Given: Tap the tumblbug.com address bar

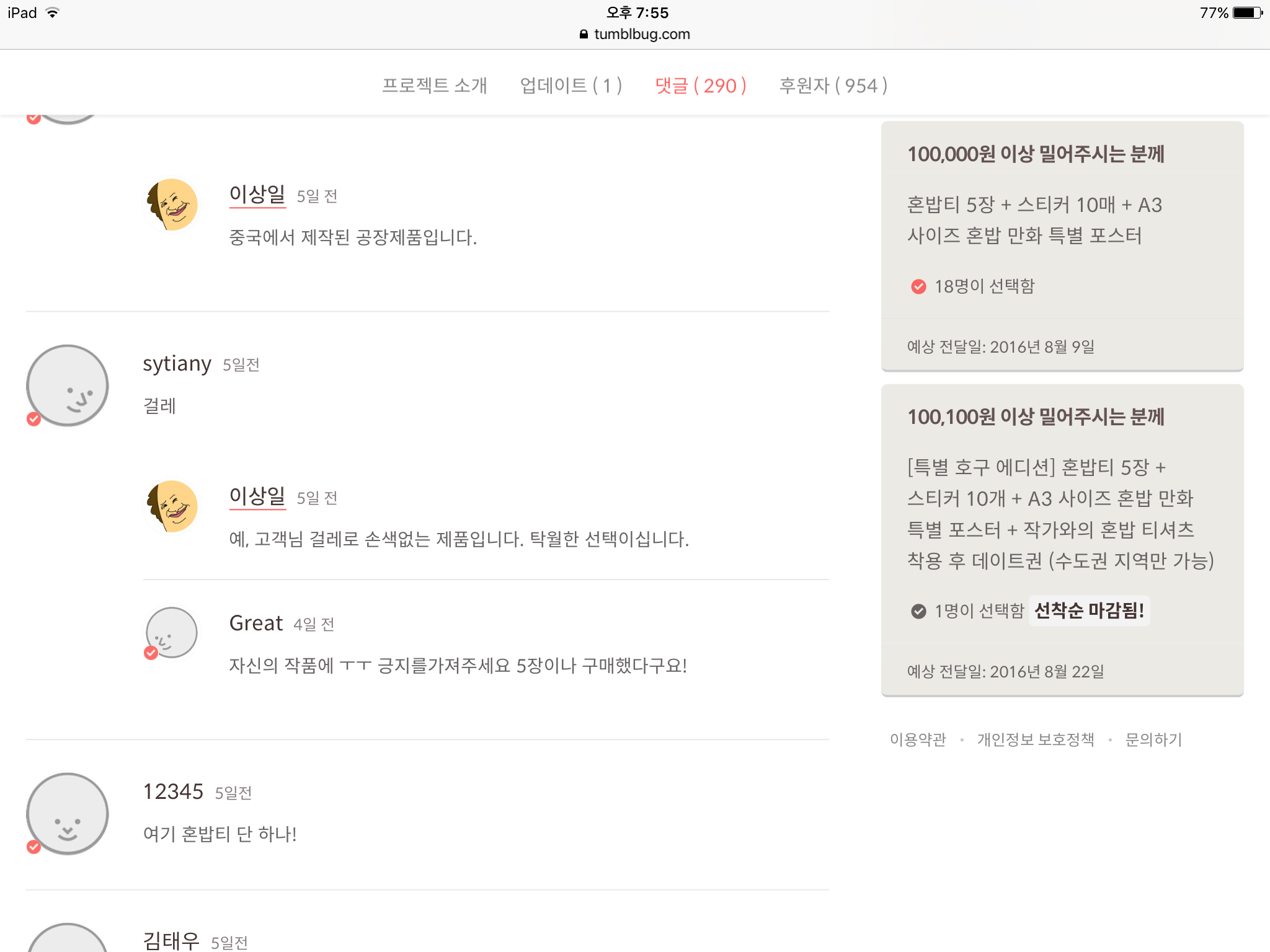Looking at the screenshot, I should [x=635, y=34].
